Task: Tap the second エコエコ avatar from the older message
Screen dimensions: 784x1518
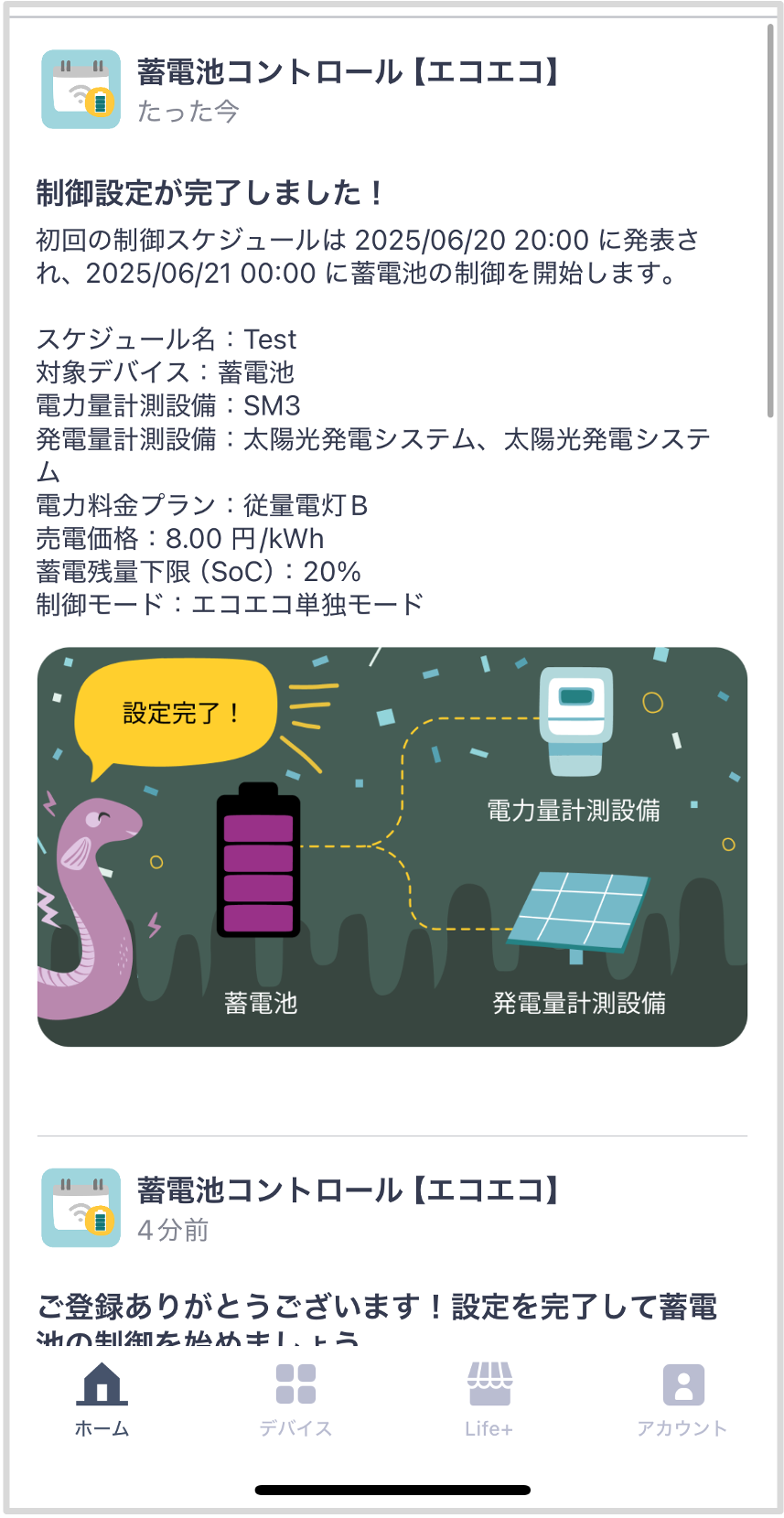Action: 81,1207
